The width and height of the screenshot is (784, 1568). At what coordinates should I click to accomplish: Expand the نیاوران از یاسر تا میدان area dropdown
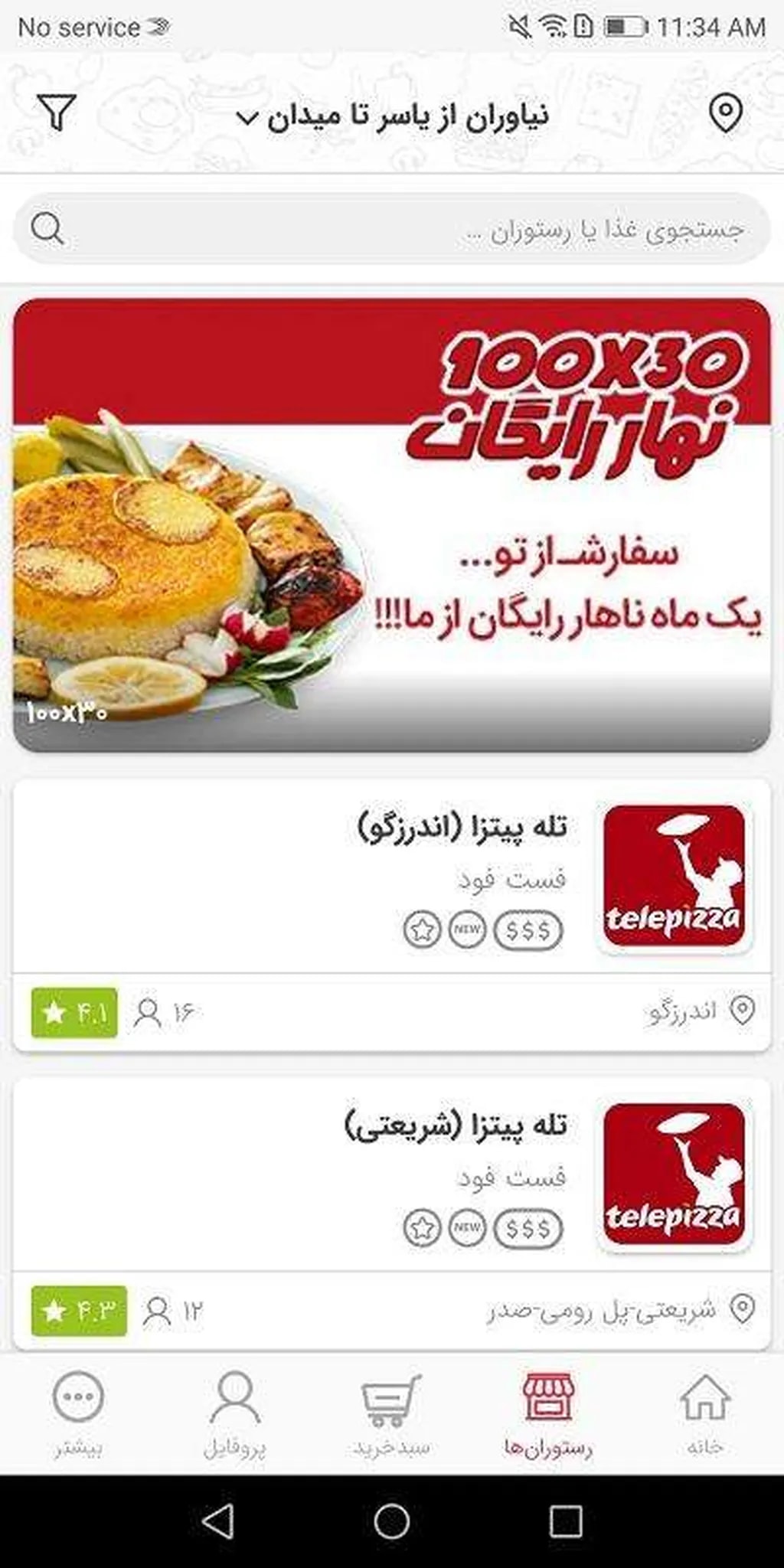pos(392,116)
